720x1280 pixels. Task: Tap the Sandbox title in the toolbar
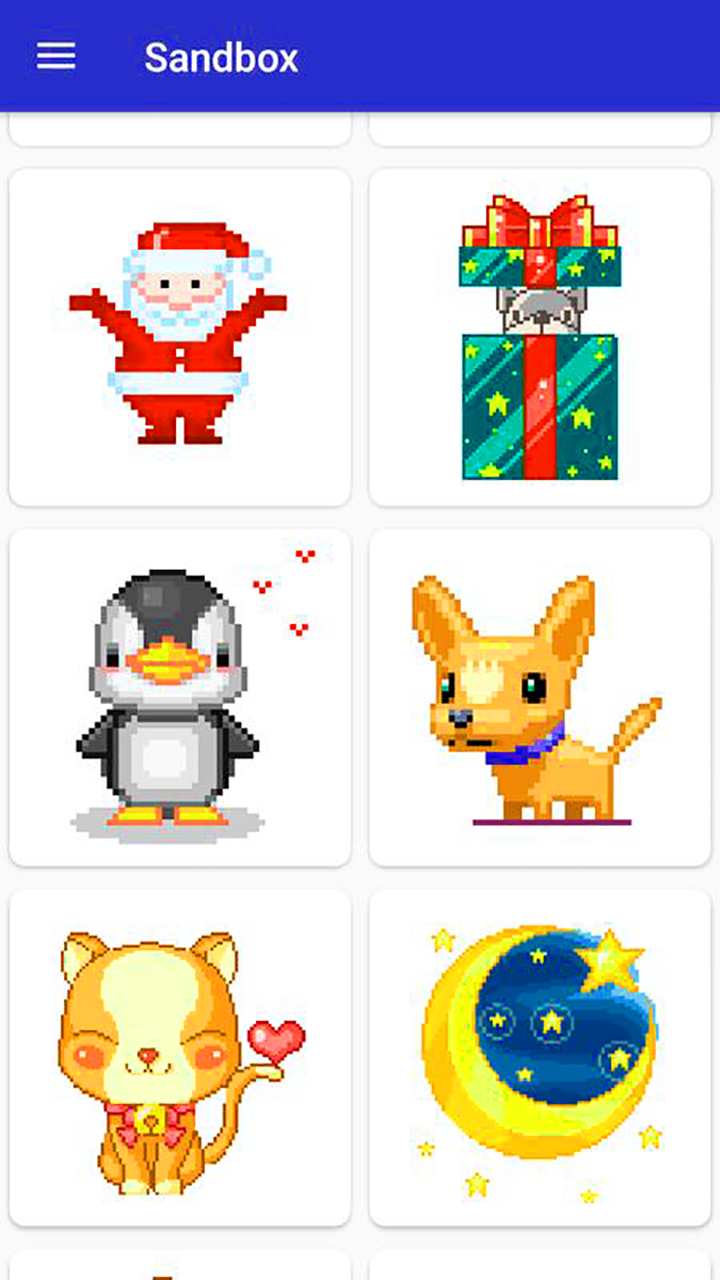[222, 57]
